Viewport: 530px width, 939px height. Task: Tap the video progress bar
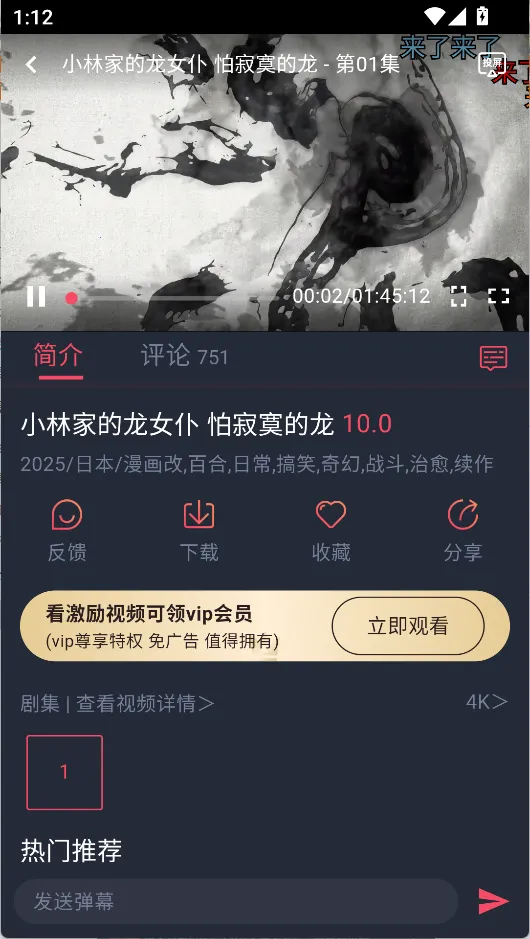point(180,297)
